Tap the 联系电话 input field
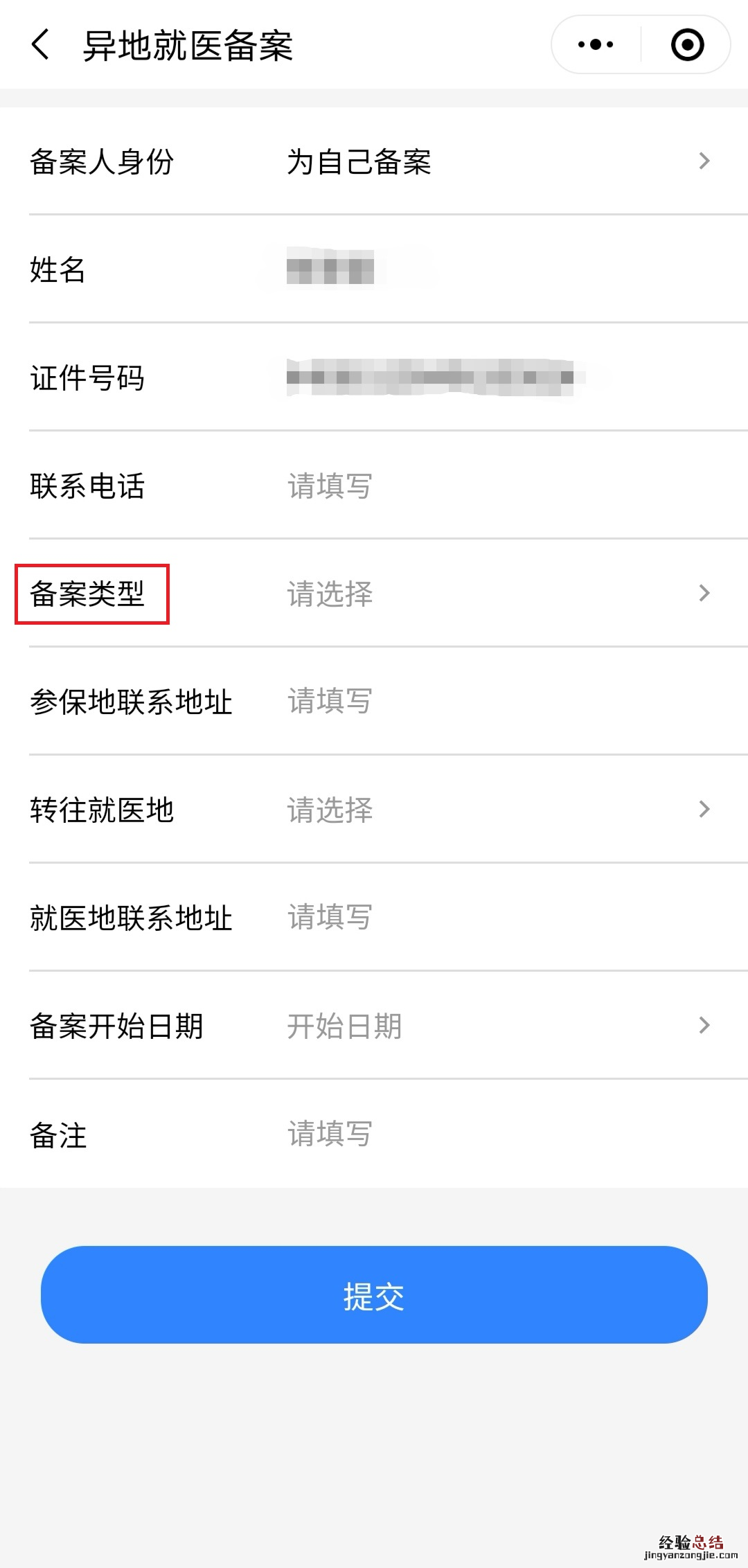This screenshot has height=1568, width=748. (x=485, y=485)
